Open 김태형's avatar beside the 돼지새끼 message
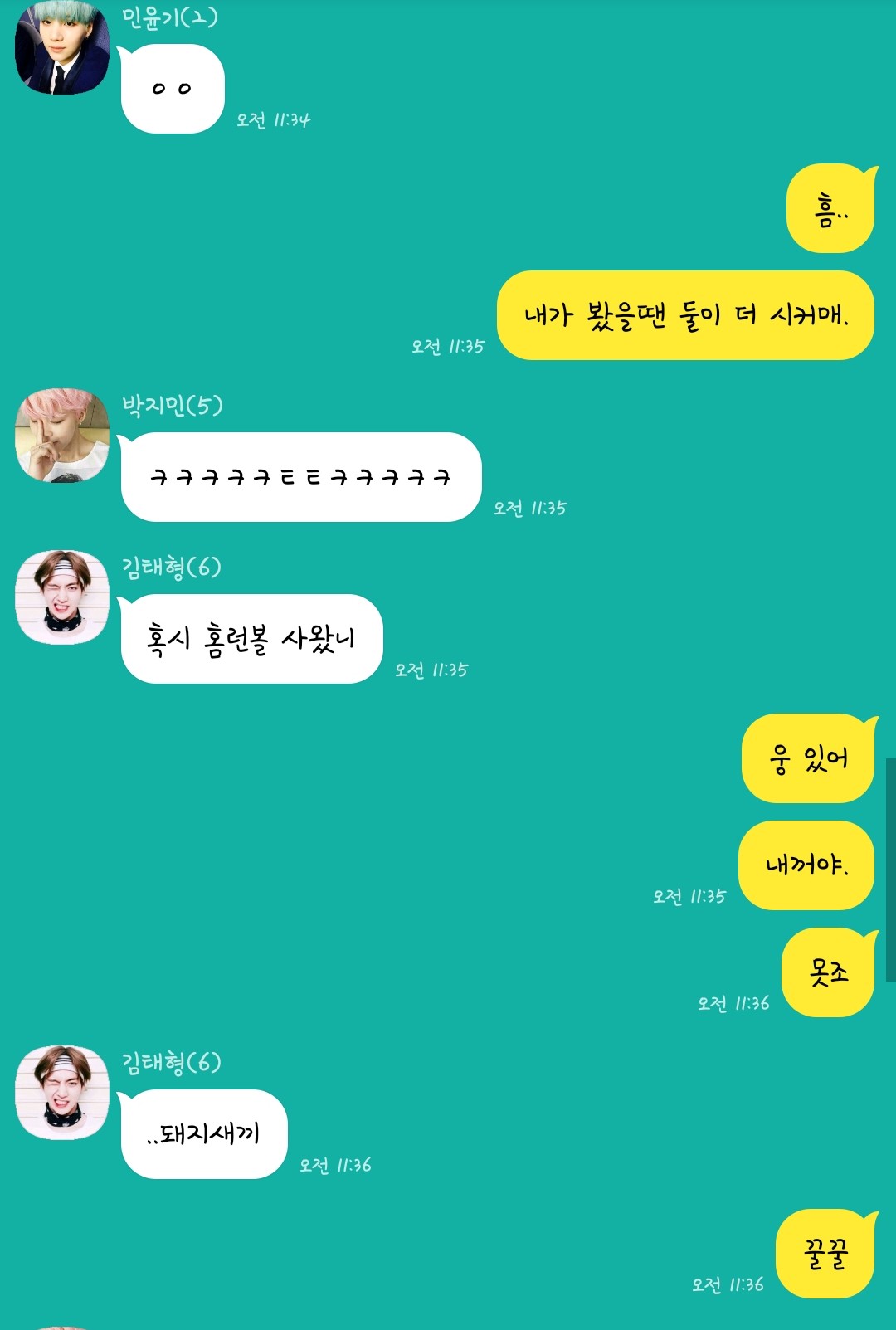This screenshot has height=1330, width=896. coord(62,1092)
